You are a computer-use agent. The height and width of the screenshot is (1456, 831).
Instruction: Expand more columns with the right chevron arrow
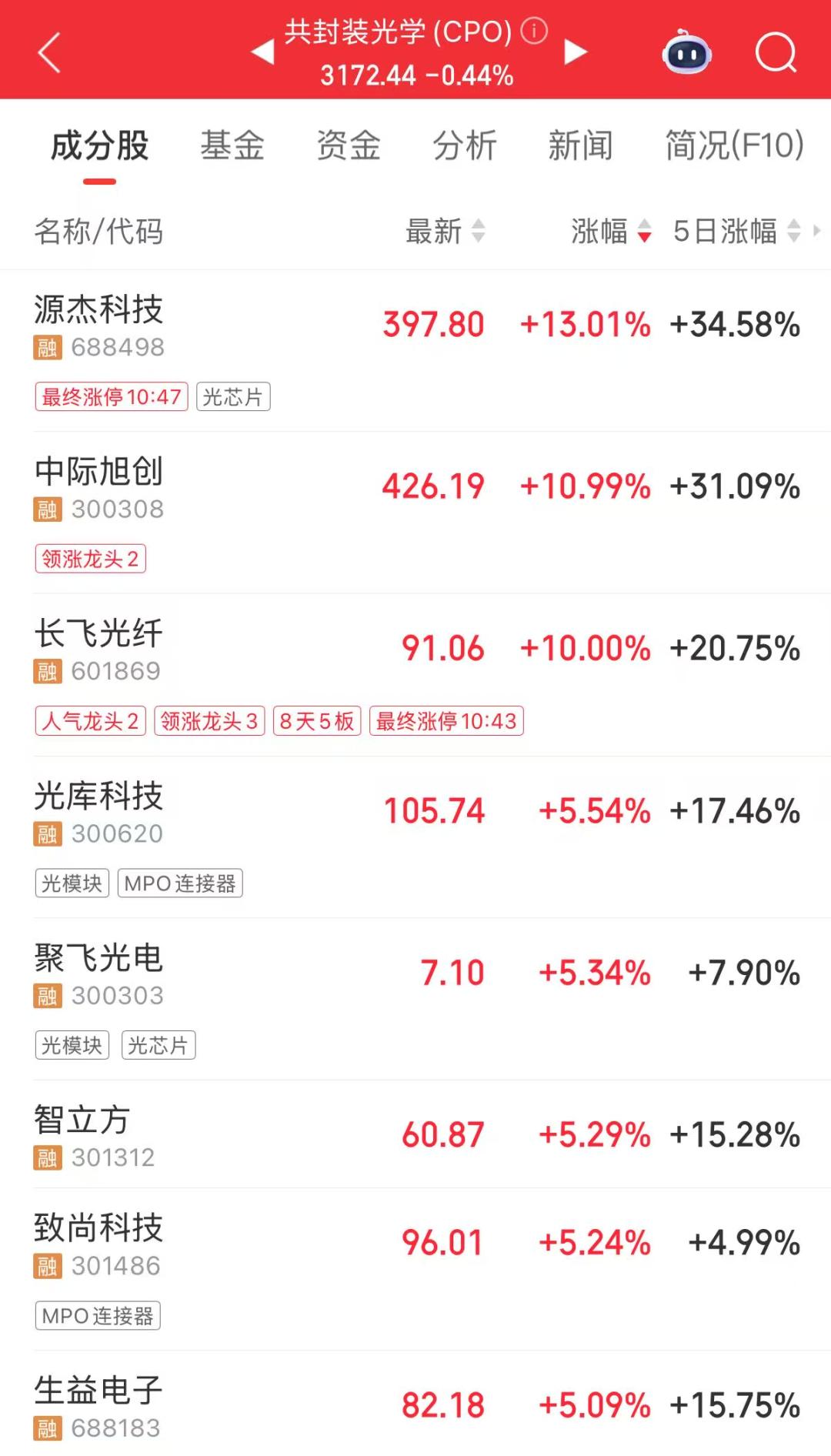818,231
